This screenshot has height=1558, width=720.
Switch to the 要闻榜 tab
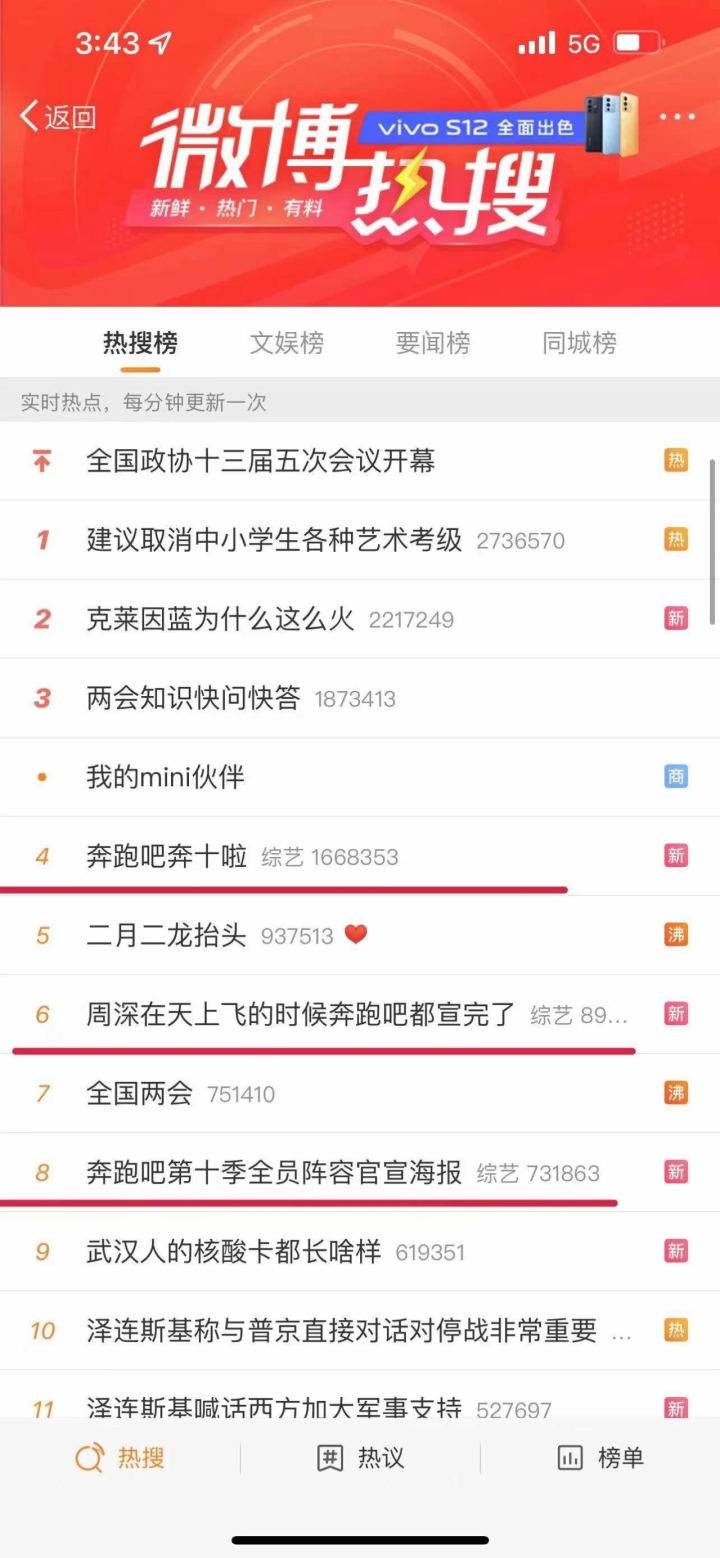click(432, 343)
